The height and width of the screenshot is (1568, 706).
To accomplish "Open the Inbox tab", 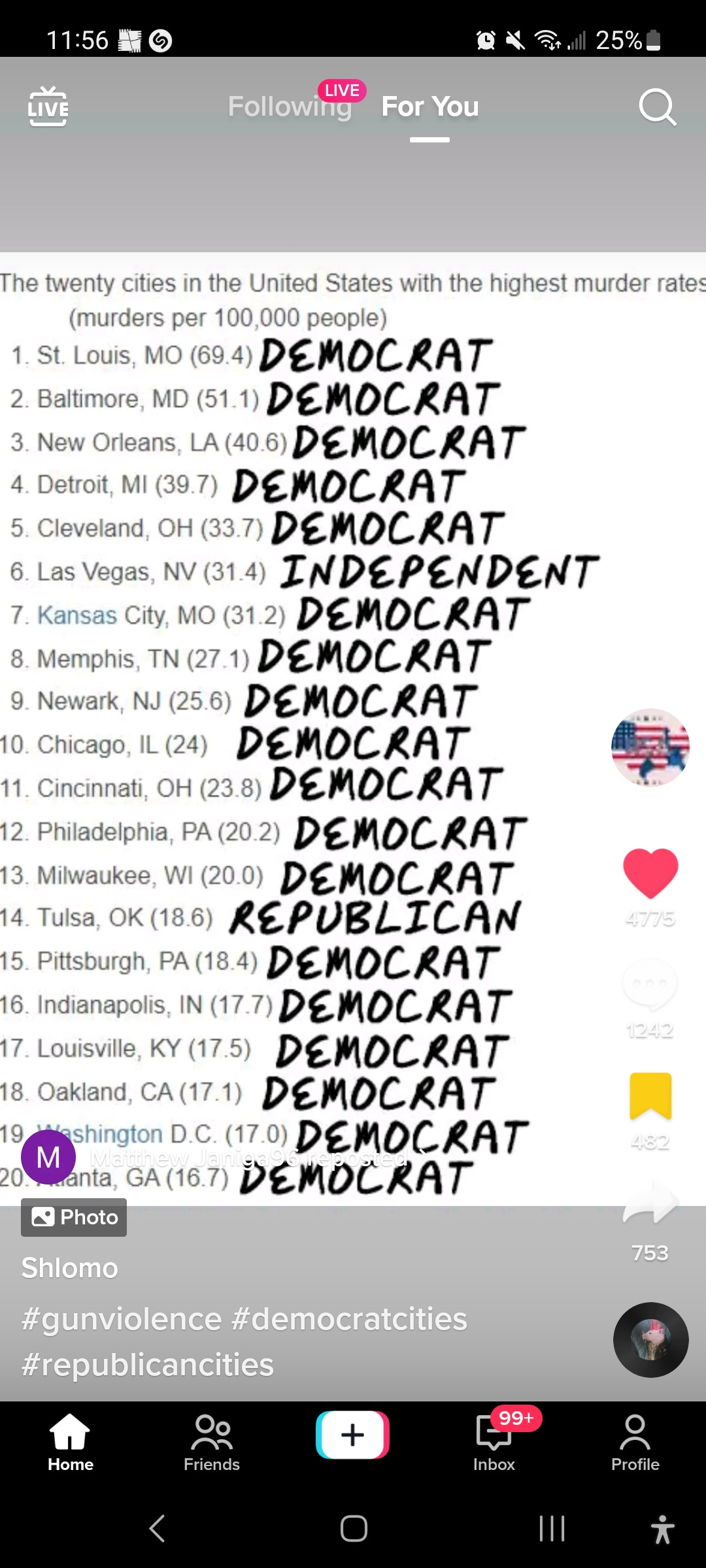I will point(494,1443).
